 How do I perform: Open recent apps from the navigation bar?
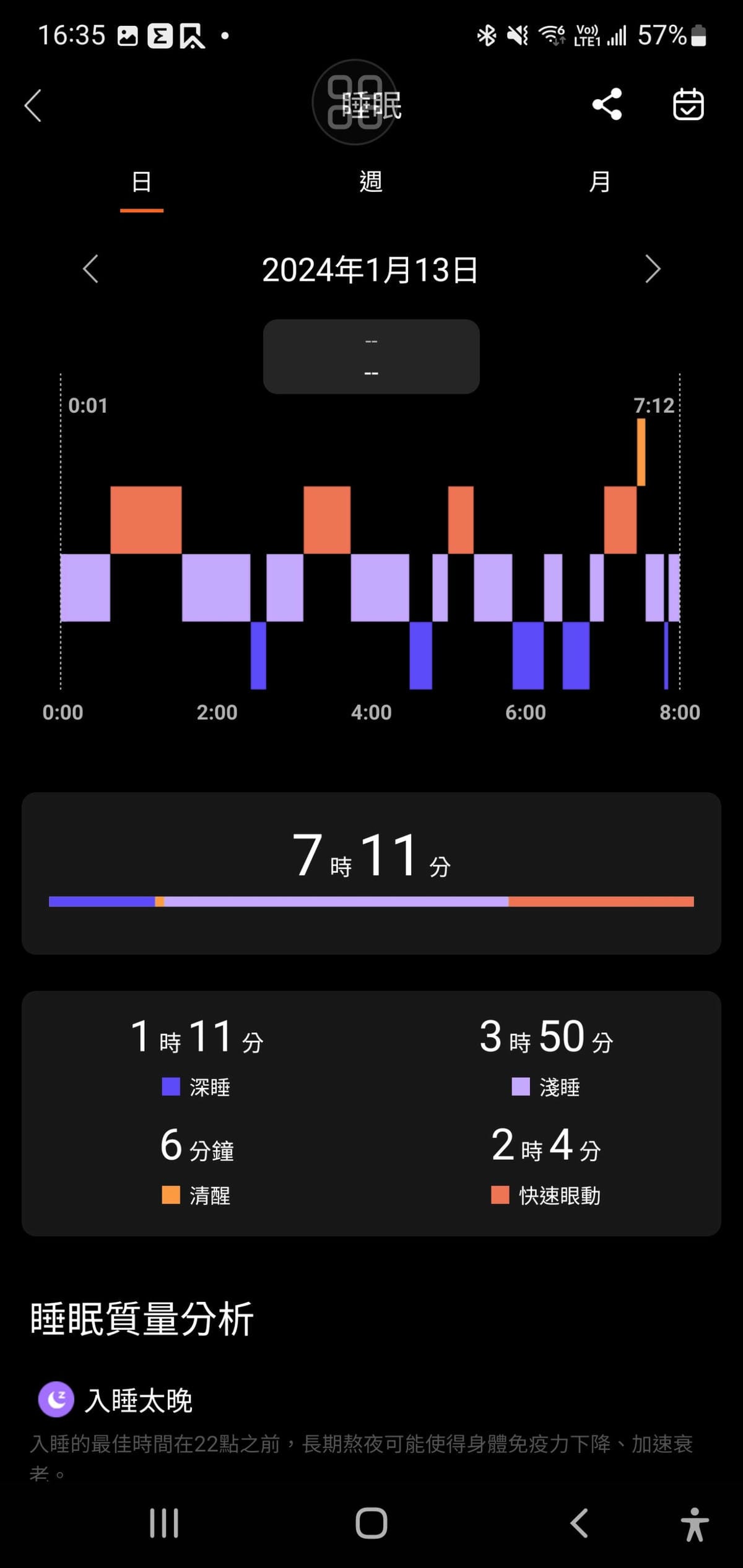click(164, 1523)
